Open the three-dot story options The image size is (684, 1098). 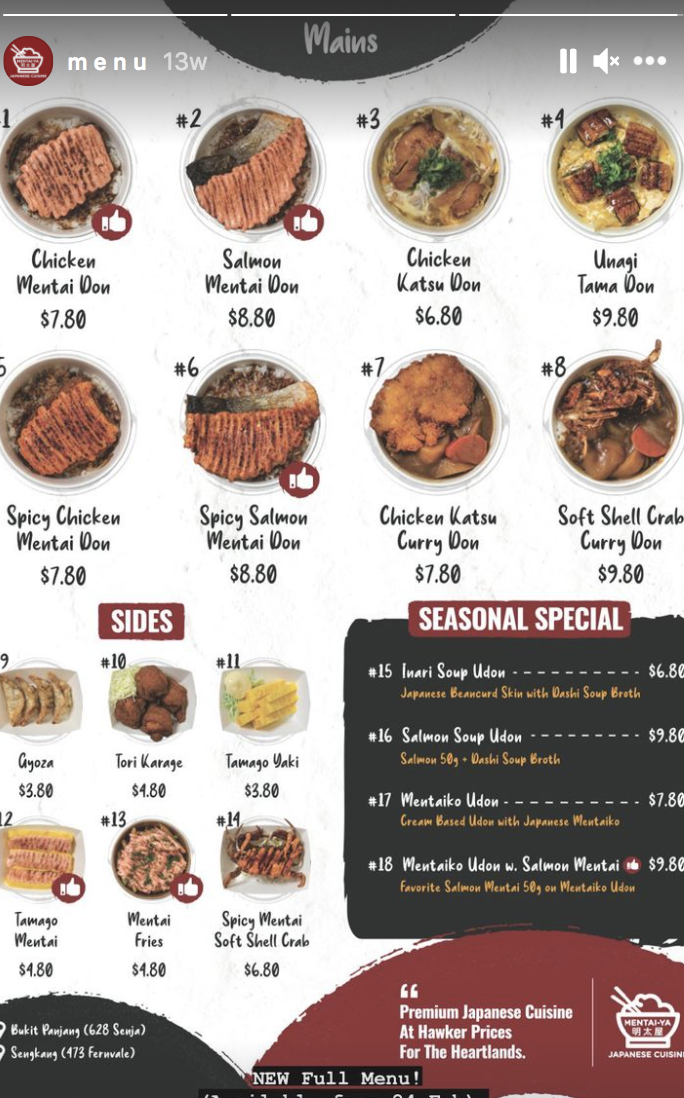pyautogui.click(x=650, y=61)
